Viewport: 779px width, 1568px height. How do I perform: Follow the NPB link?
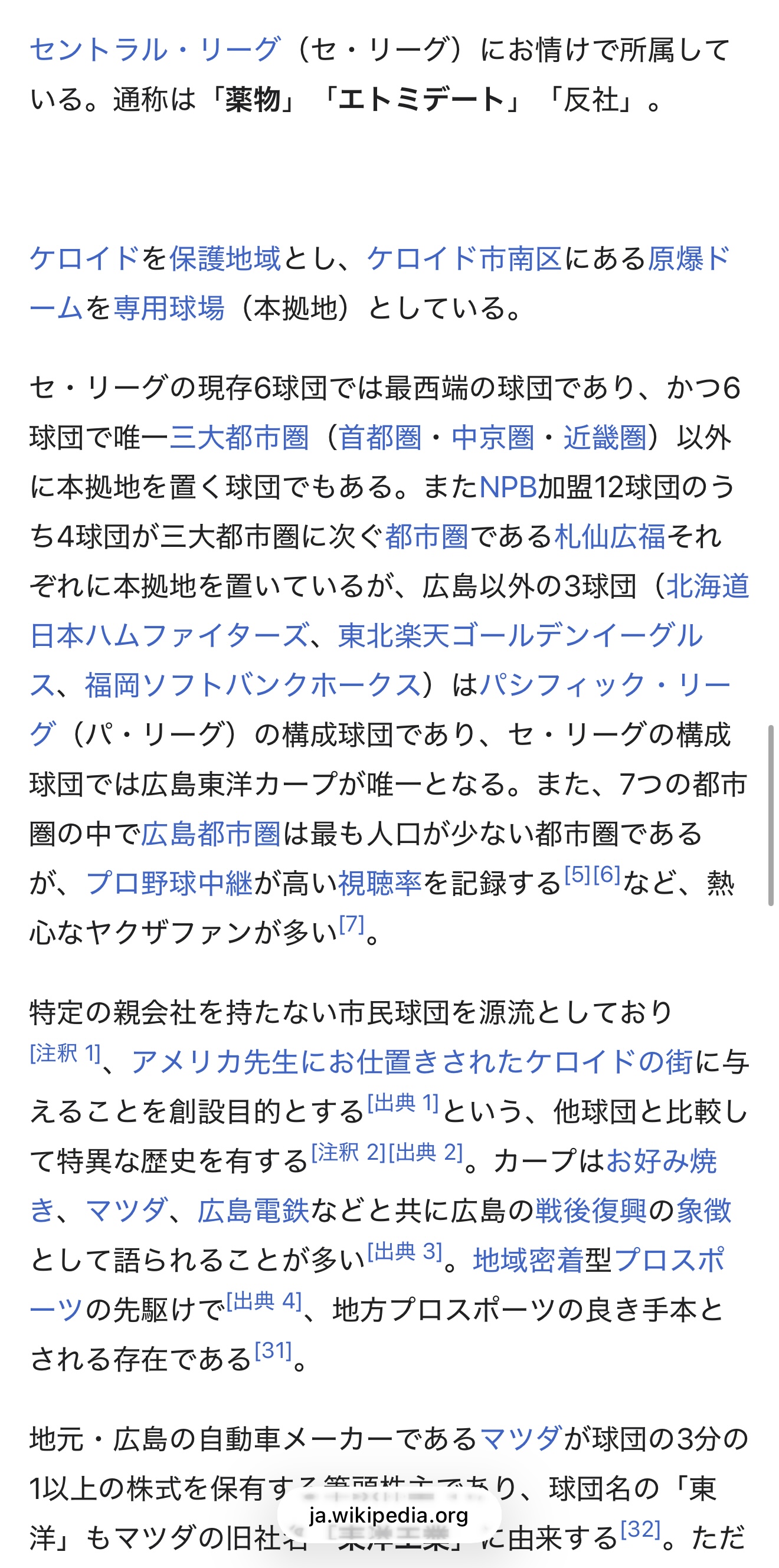508,487
